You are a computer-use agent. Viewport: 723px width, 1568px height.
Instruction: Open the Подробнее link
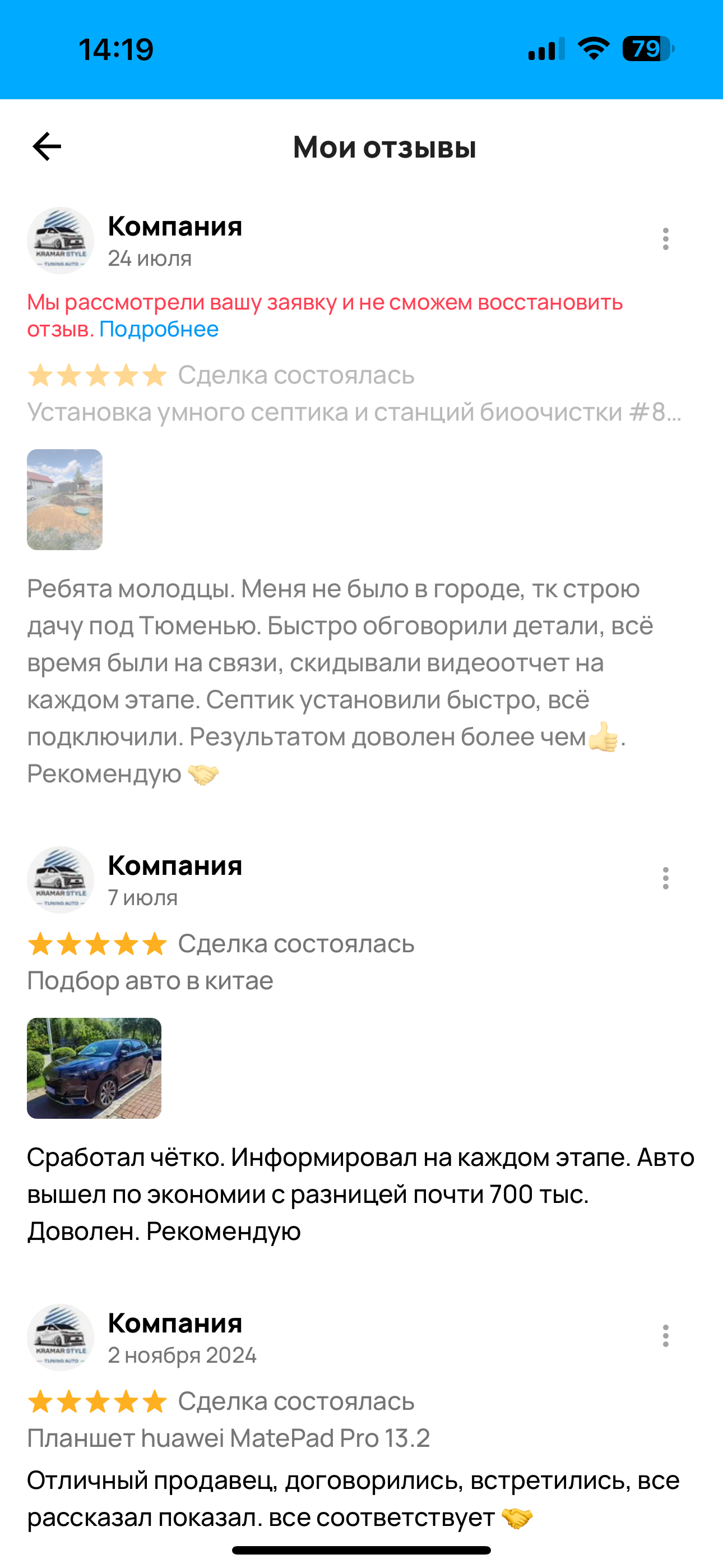click(x=159, y=329)
